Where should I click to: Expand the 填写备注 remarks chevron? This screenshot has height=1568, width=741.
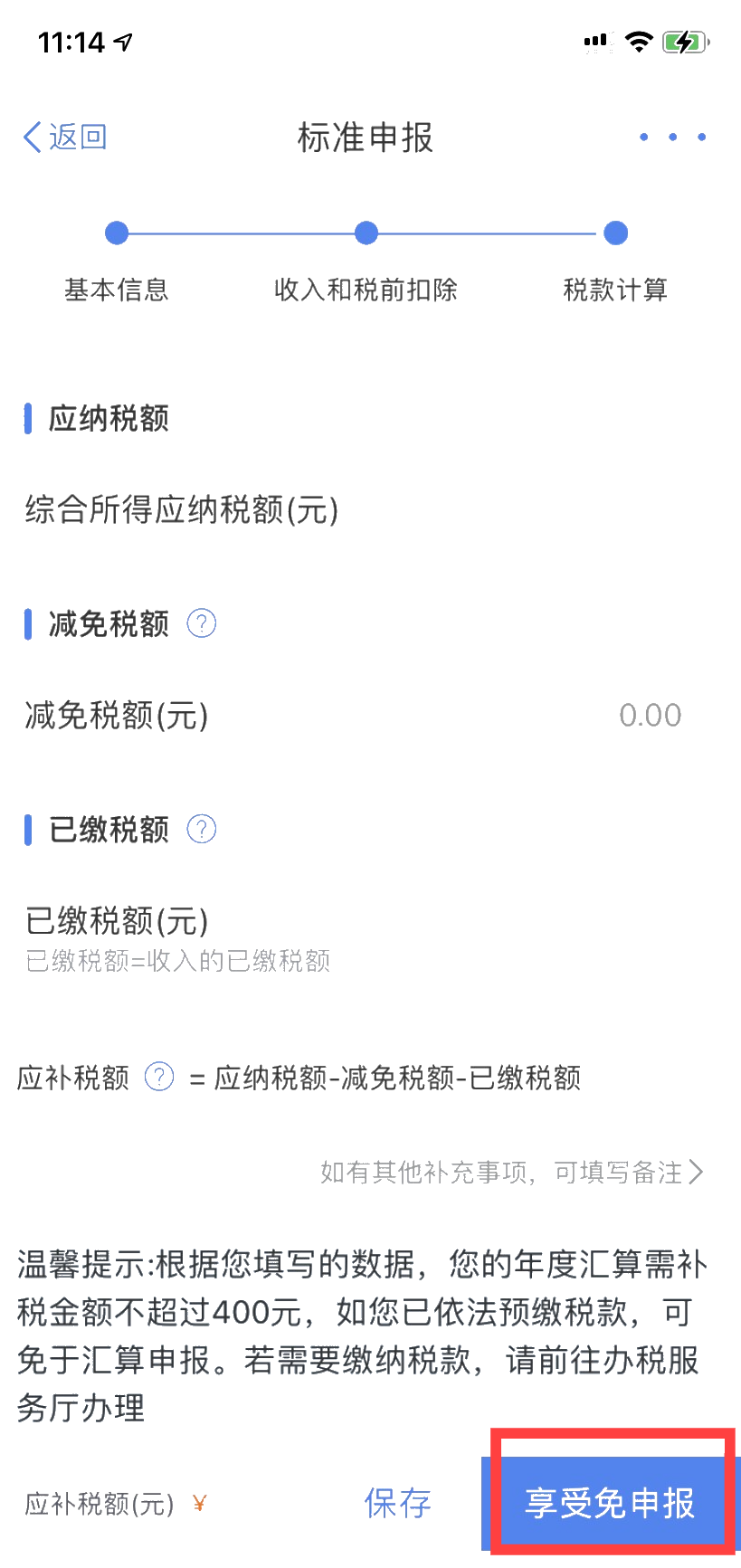click(x=697, y=1172)
